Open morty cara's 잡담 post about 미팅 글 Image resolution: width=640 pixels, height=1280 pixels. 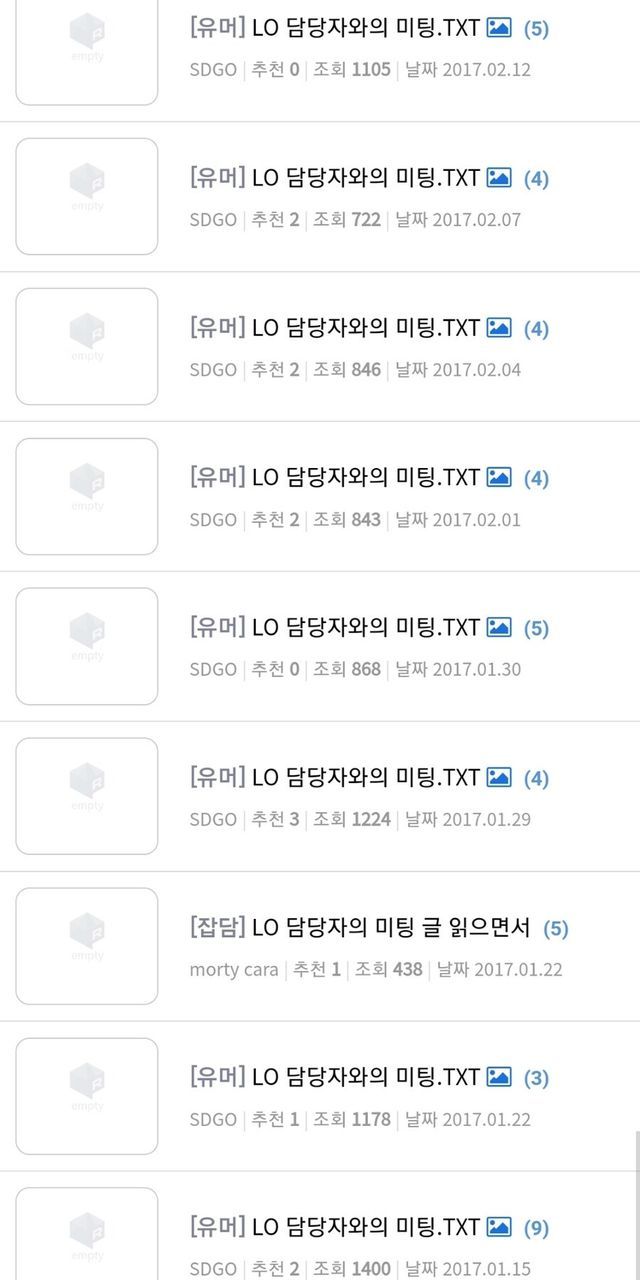click(360, 928)
